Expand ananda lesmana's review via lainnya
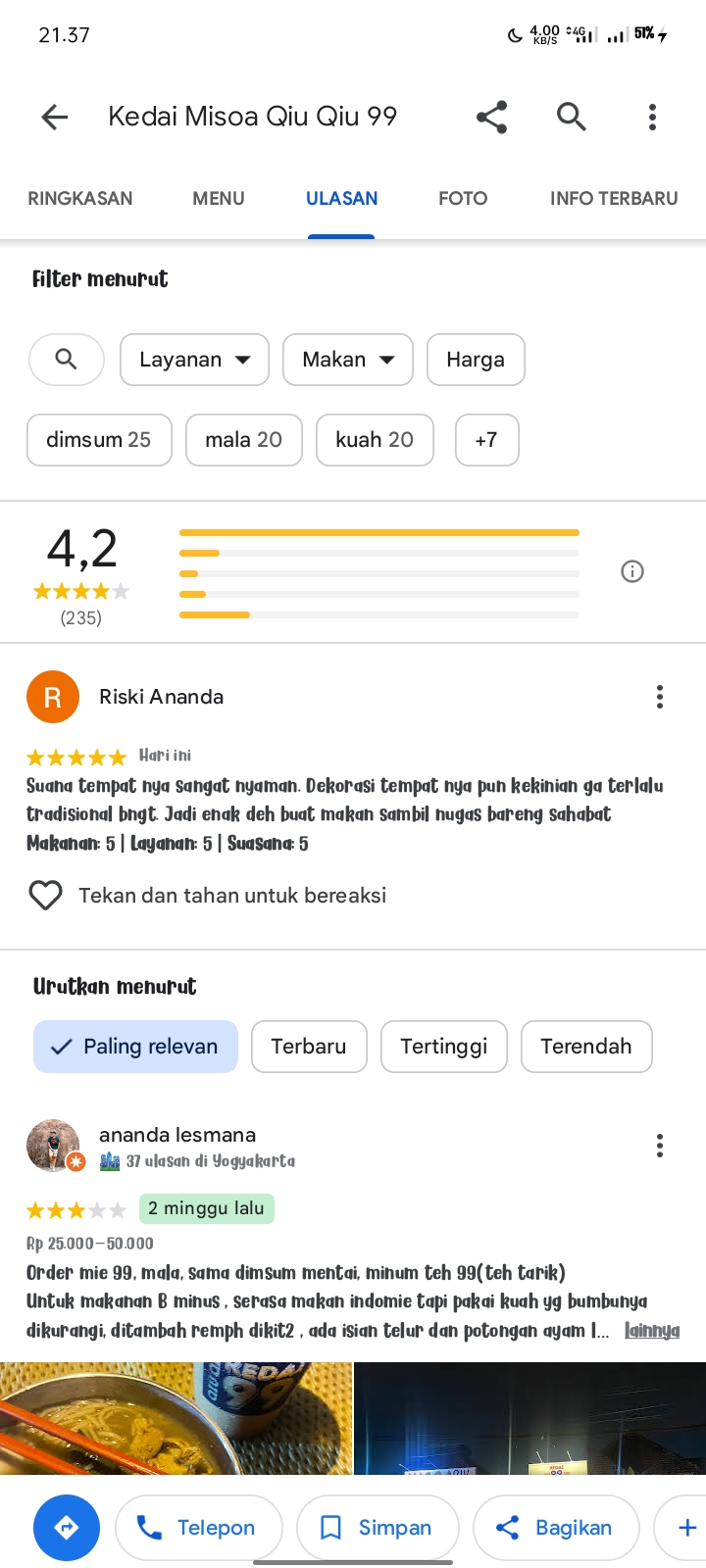The width and height of the screenshot is (706, 1568). [652, 1331]
